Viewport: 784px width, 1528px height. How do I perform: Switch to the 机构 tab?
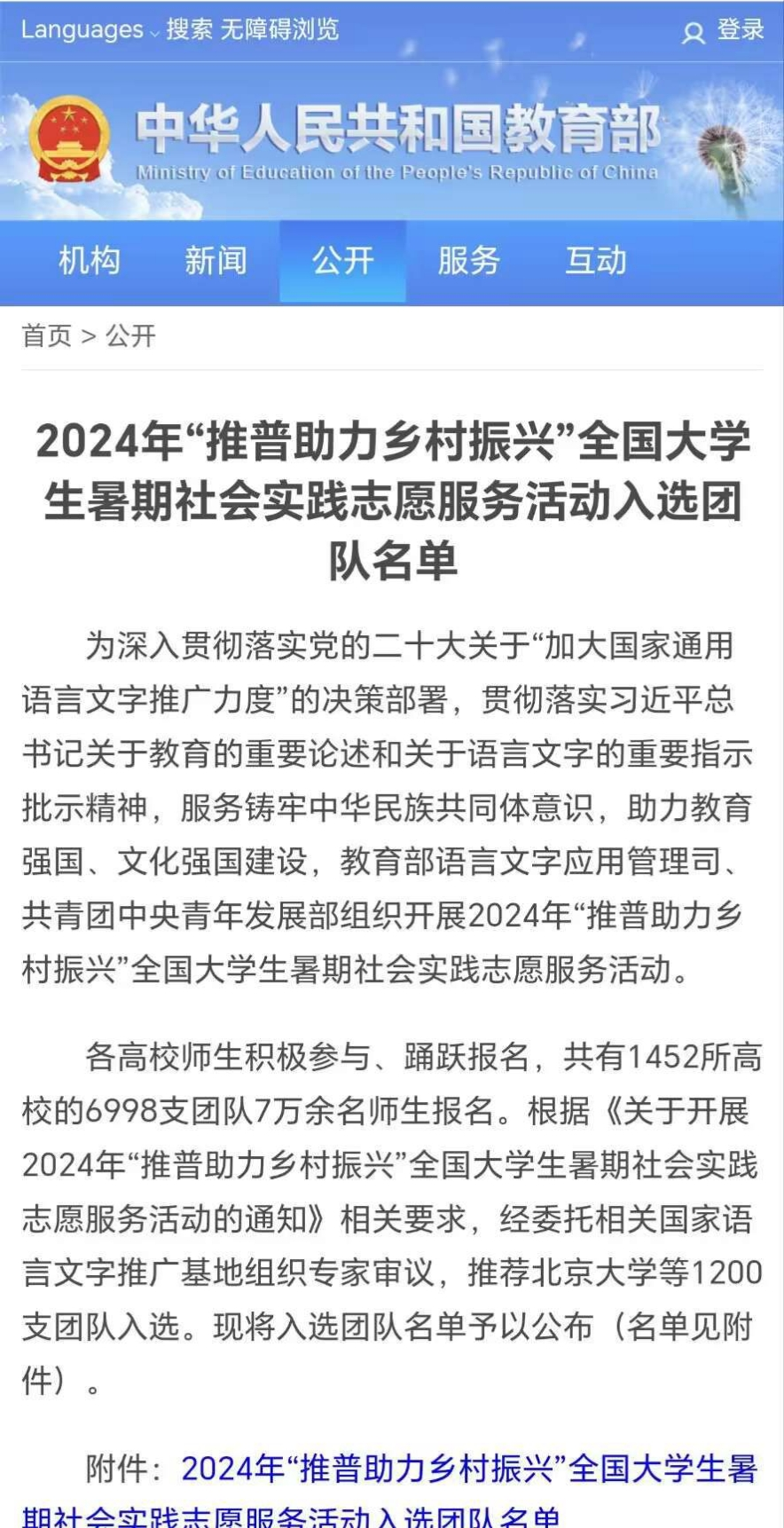(x=90, y=261)
